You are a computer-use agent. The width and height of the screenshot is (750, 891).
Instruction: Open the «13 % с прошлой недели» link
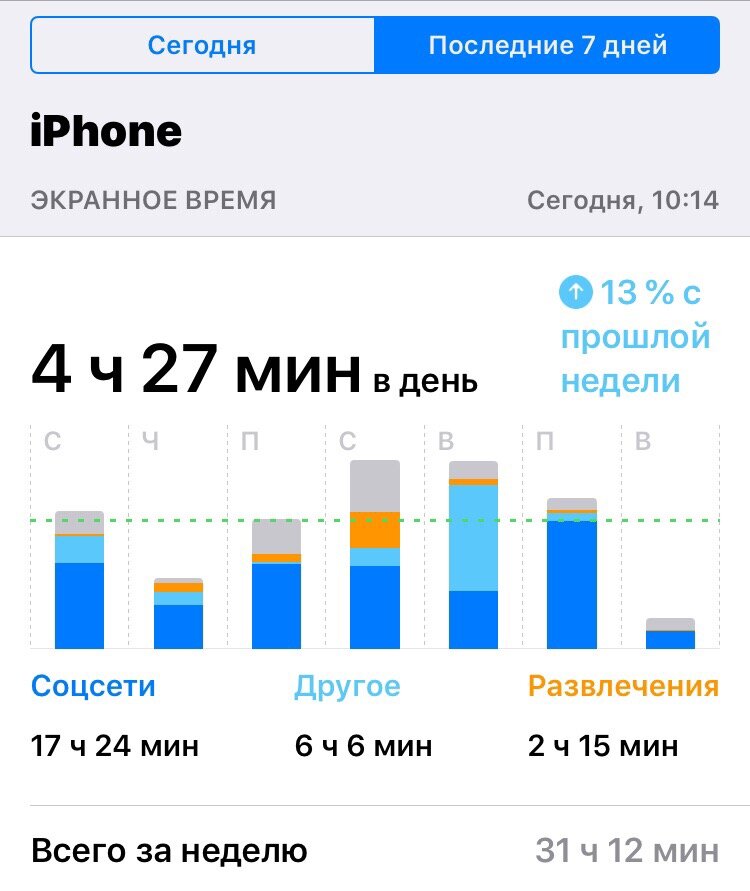[640, 336]
